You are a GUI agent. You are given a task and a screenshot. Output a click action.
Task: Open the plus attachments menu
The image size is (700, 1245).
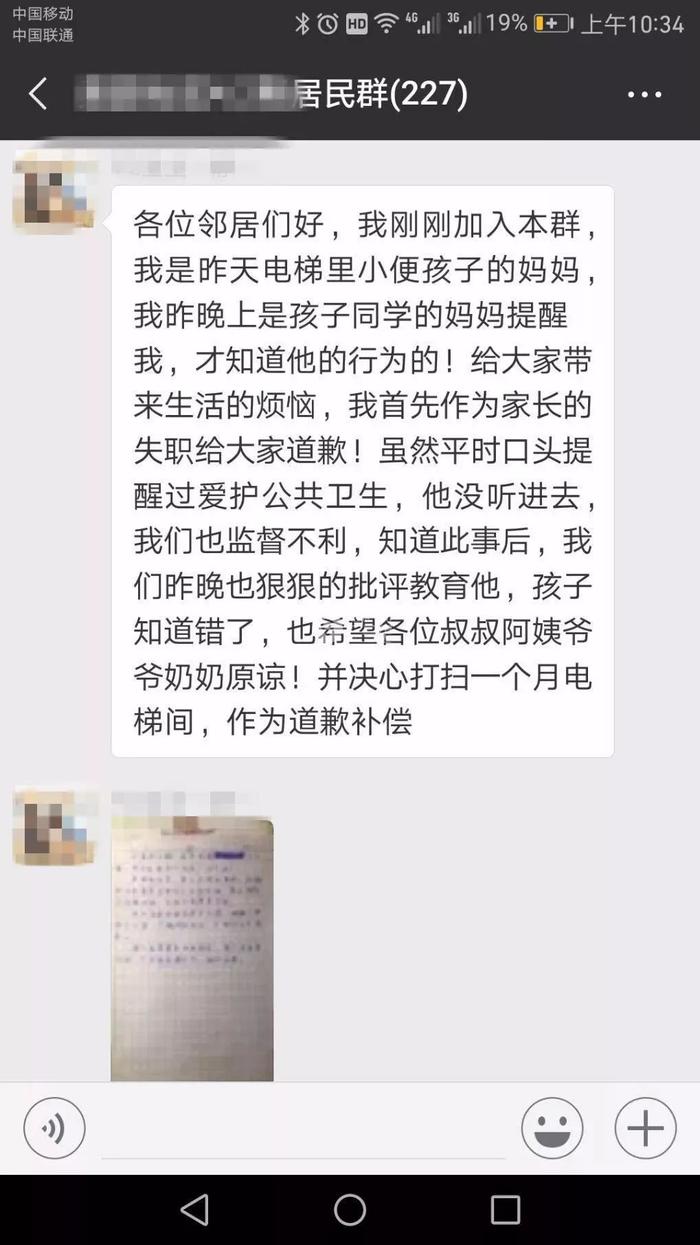pyautogui.click(x=645, y=1128)
